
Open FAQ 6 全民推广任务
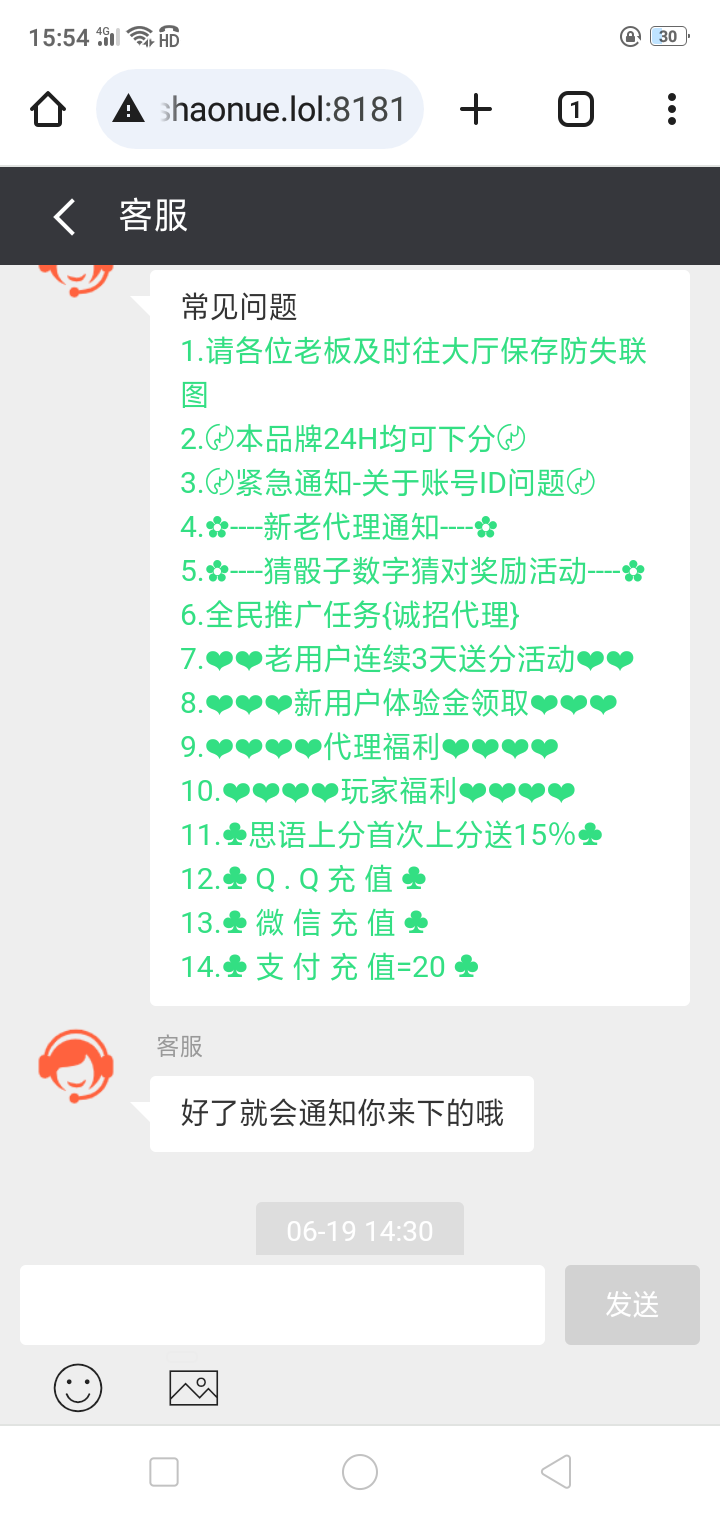[351, 615]
